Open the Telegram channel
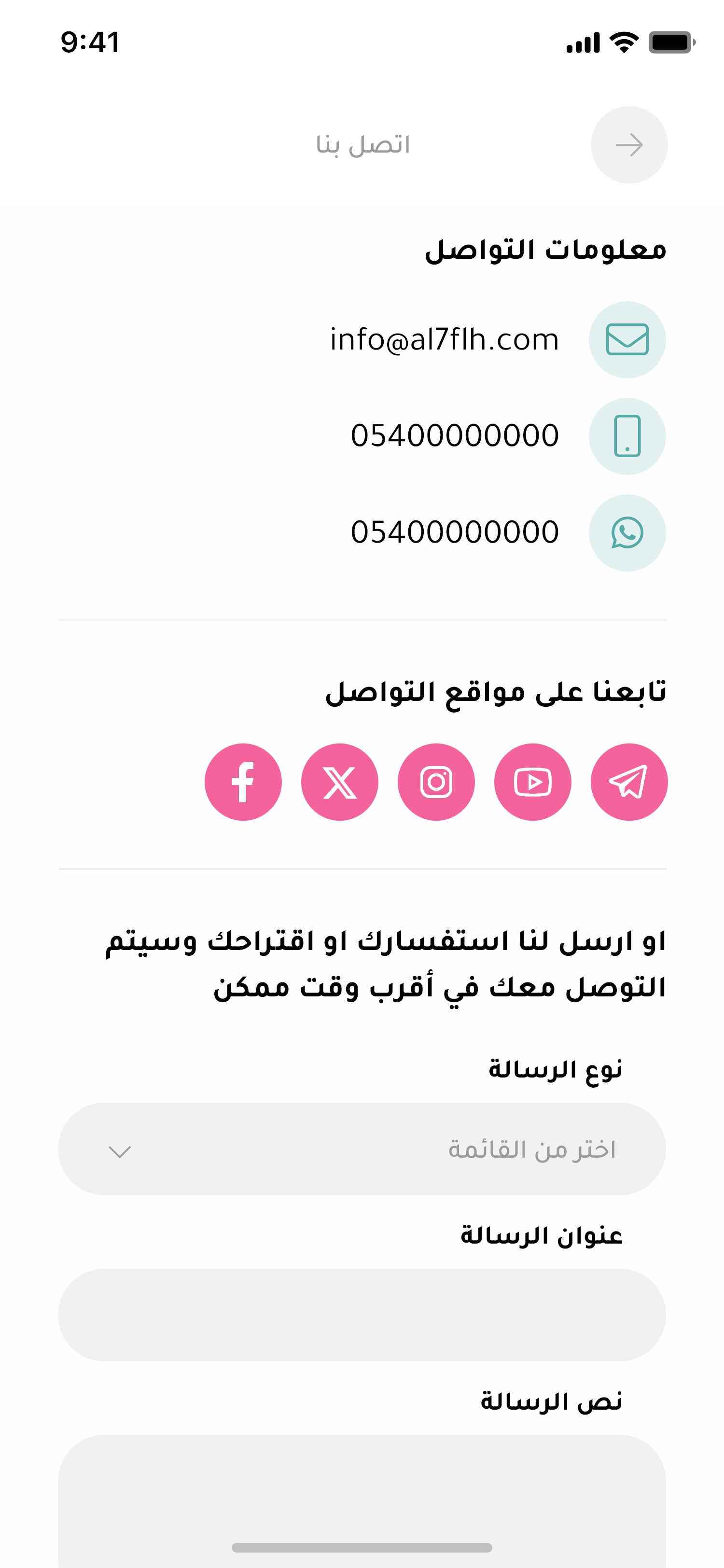724x1568 pixels. tap(628, 782)
